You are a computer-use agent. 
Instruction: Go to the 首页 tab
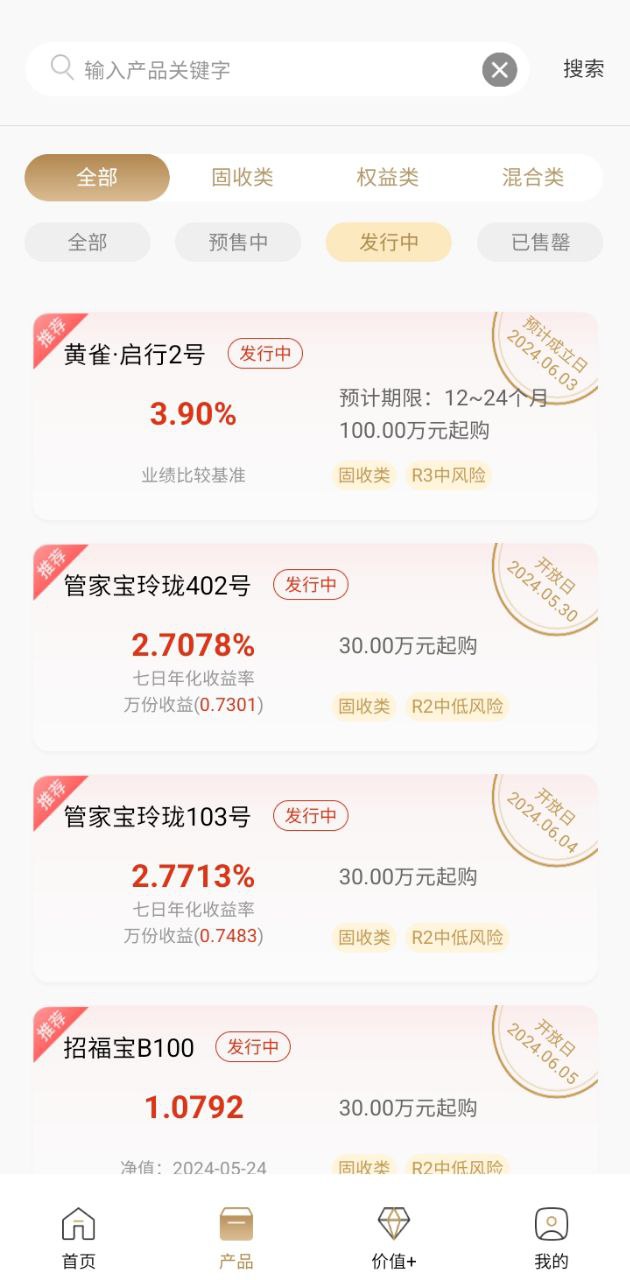point(79,1237)
